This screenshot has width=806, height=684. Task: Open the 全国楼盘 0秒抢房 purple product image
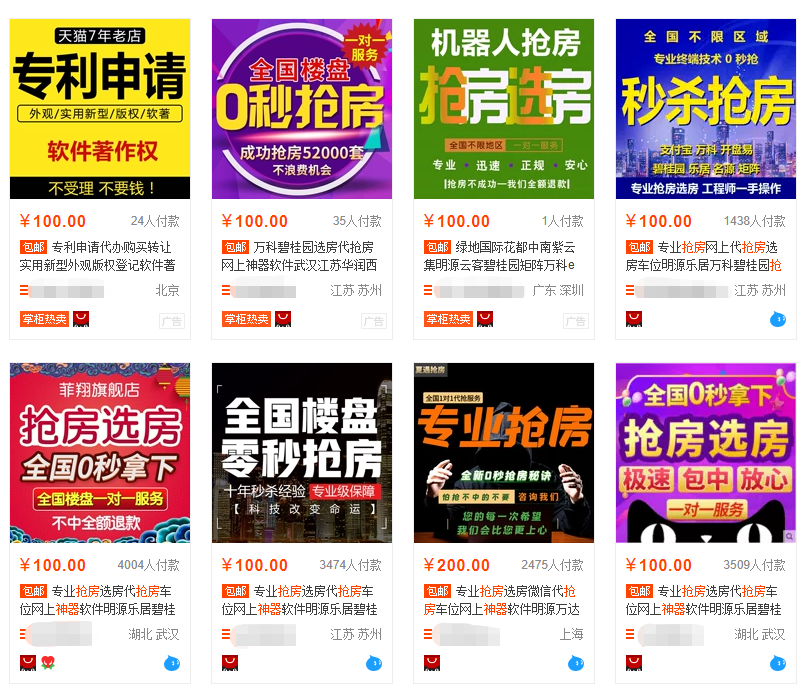click(302, 109)
